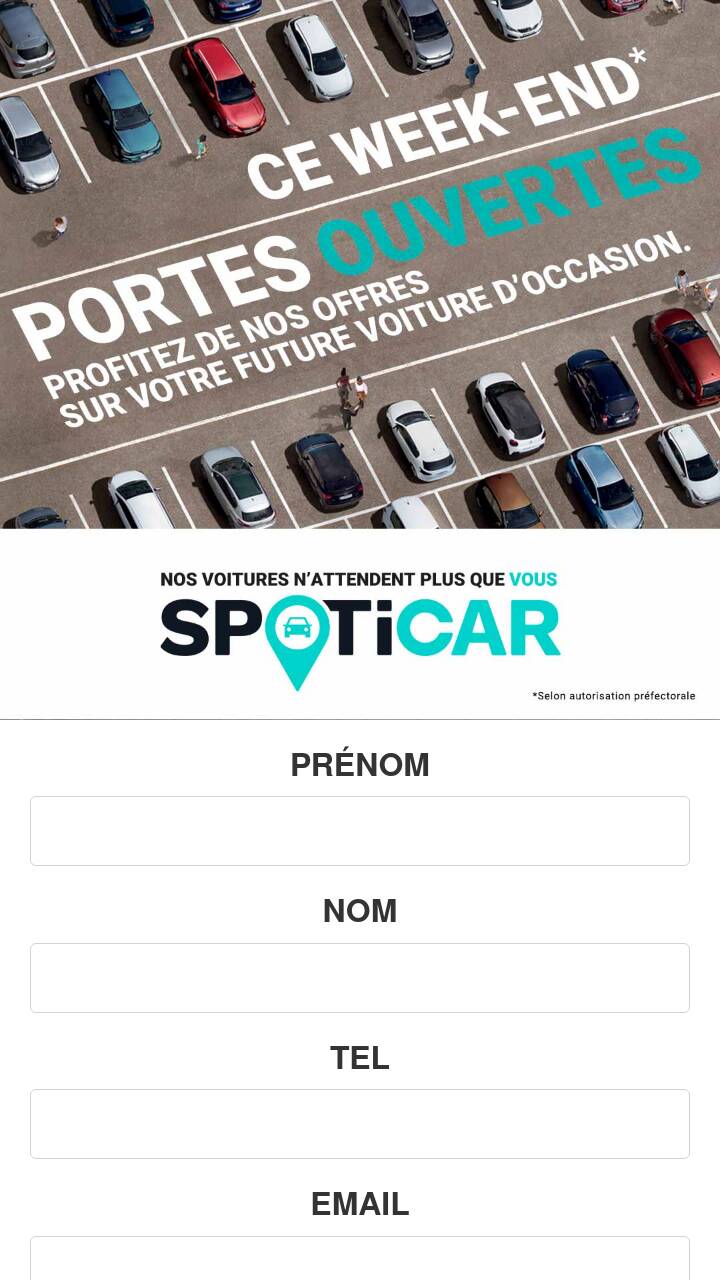The image size is (720, 1280).
Task: Enter the Email input field
Action: click(360, 1258)
